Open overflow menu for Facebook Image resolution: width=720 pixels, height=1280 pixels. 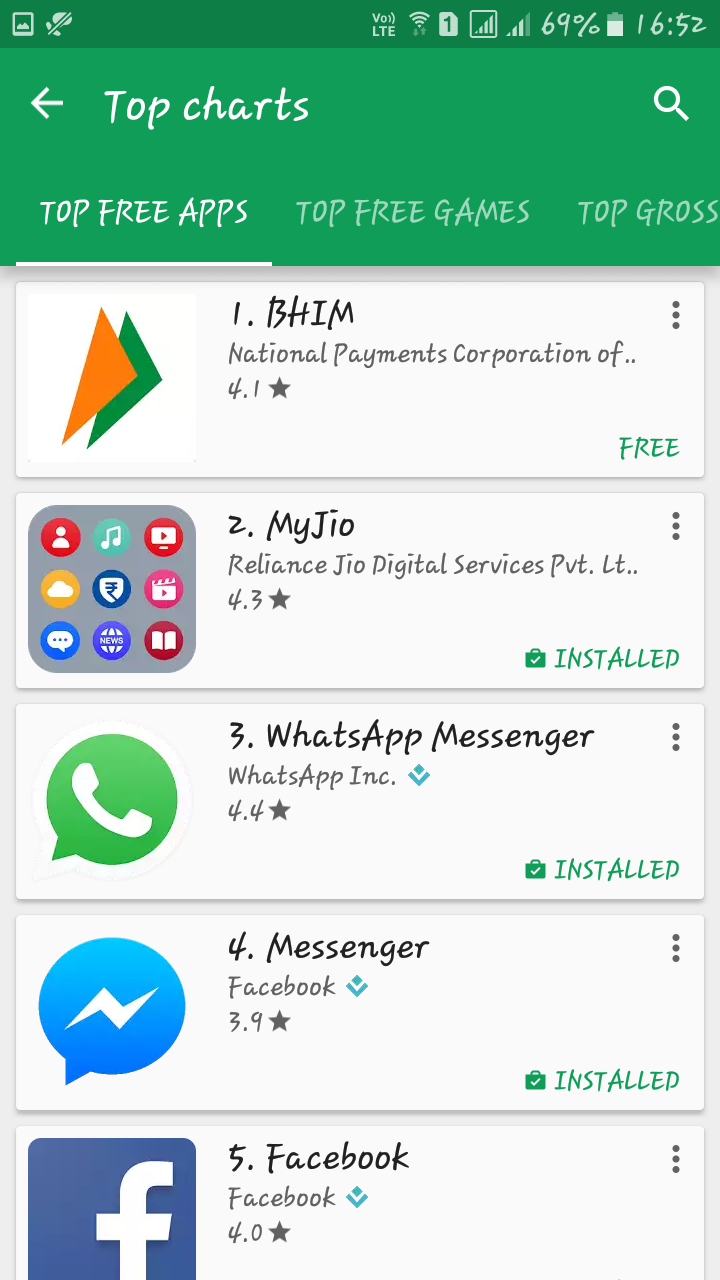(x=676, y=1159)
